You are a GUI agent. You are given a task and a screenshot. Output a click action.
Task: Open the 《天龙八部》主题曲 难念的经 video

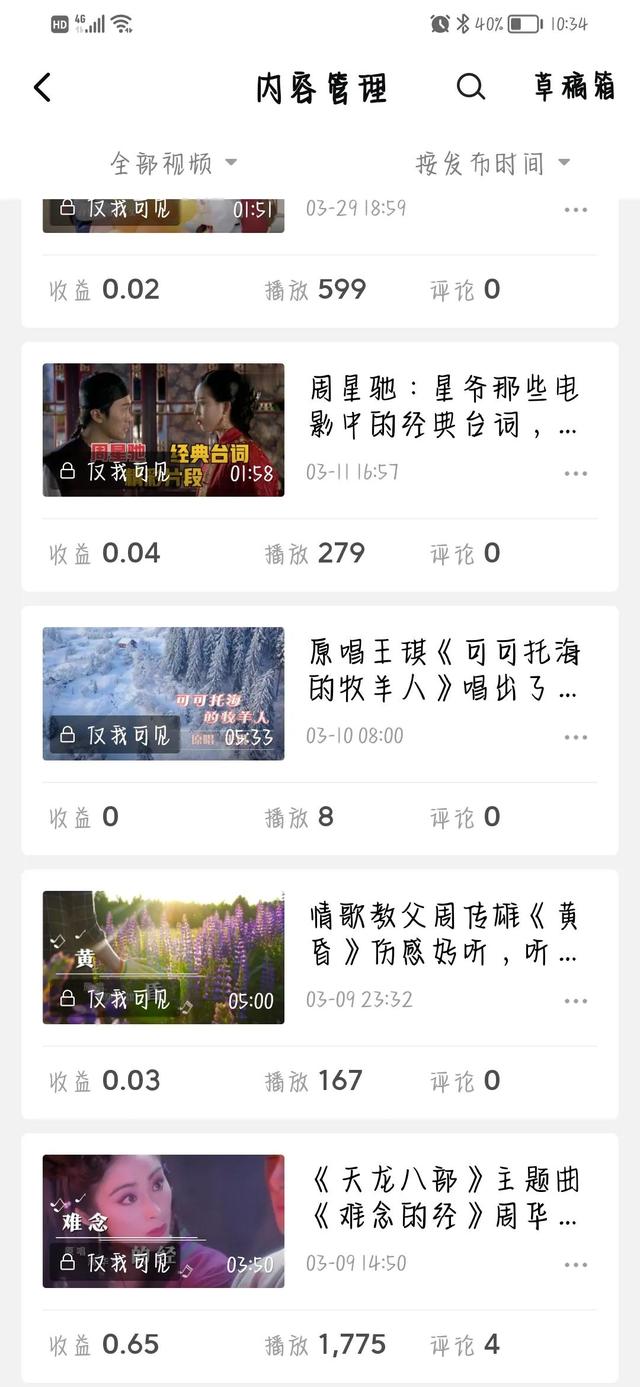click(163, 1221)
